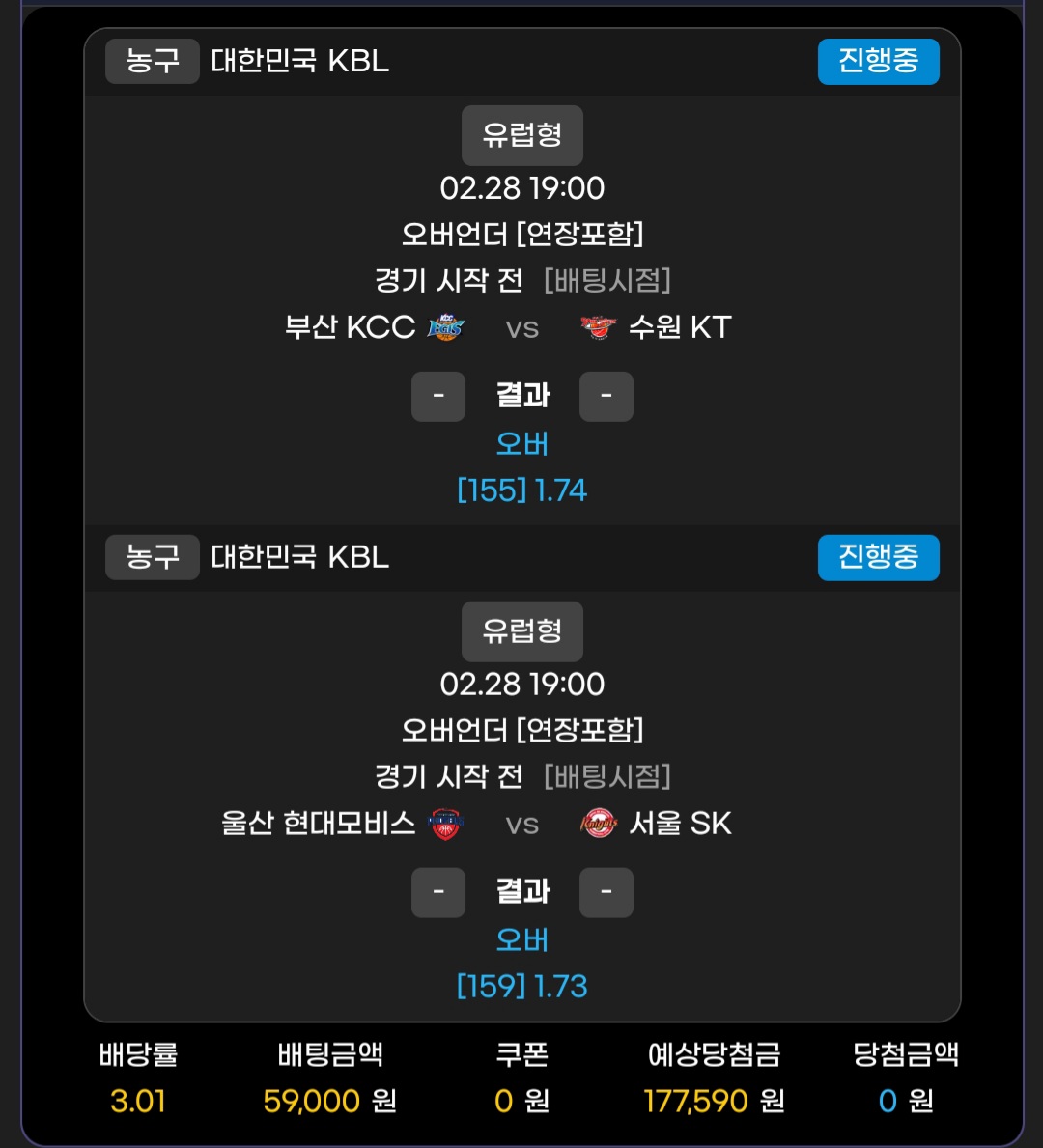Select 유럽형 chip in 부산 KCC game

[521, 135]
